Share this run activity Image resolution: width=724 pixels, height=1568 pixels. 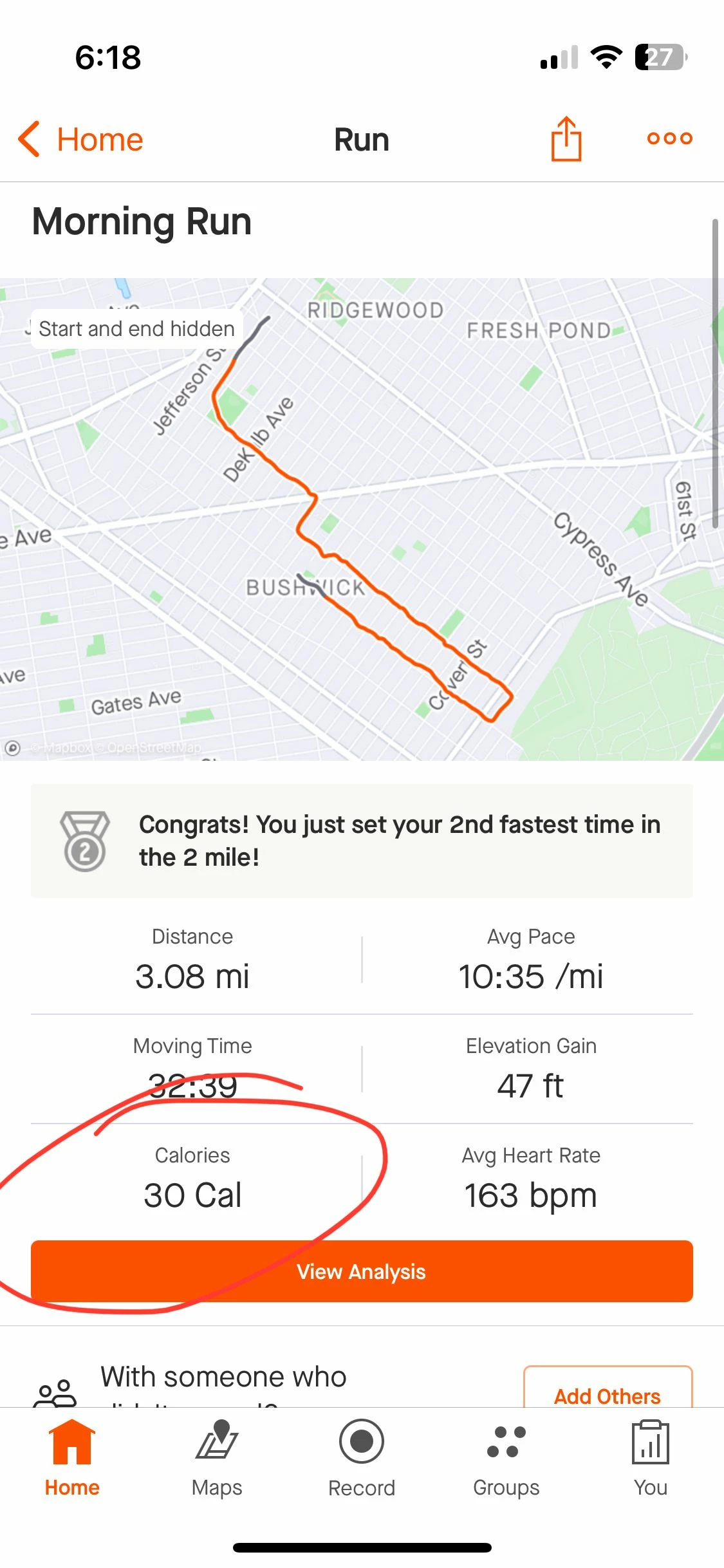click(566, 138)
